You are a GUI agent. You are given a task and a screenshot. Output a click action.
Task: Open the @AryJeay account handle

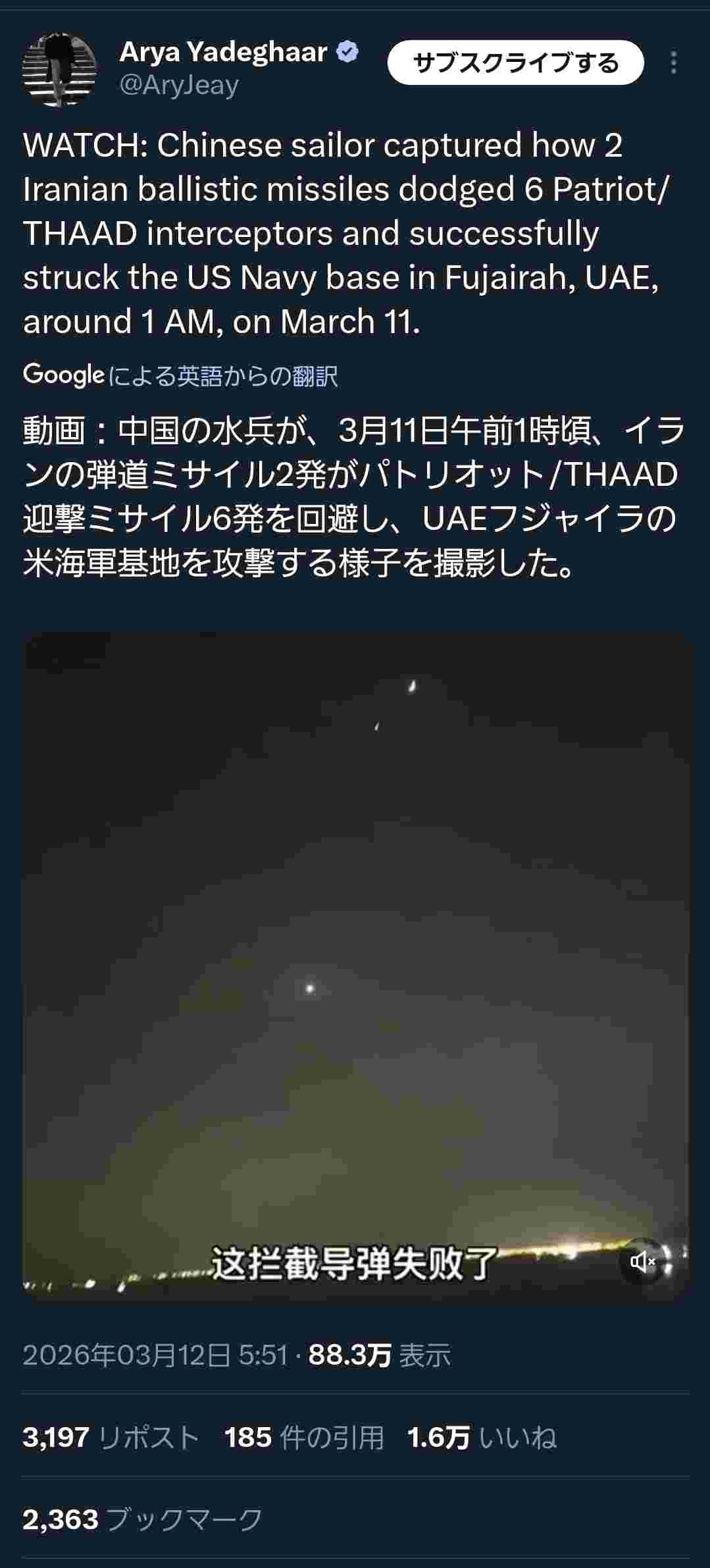click(x=179, y=86)
